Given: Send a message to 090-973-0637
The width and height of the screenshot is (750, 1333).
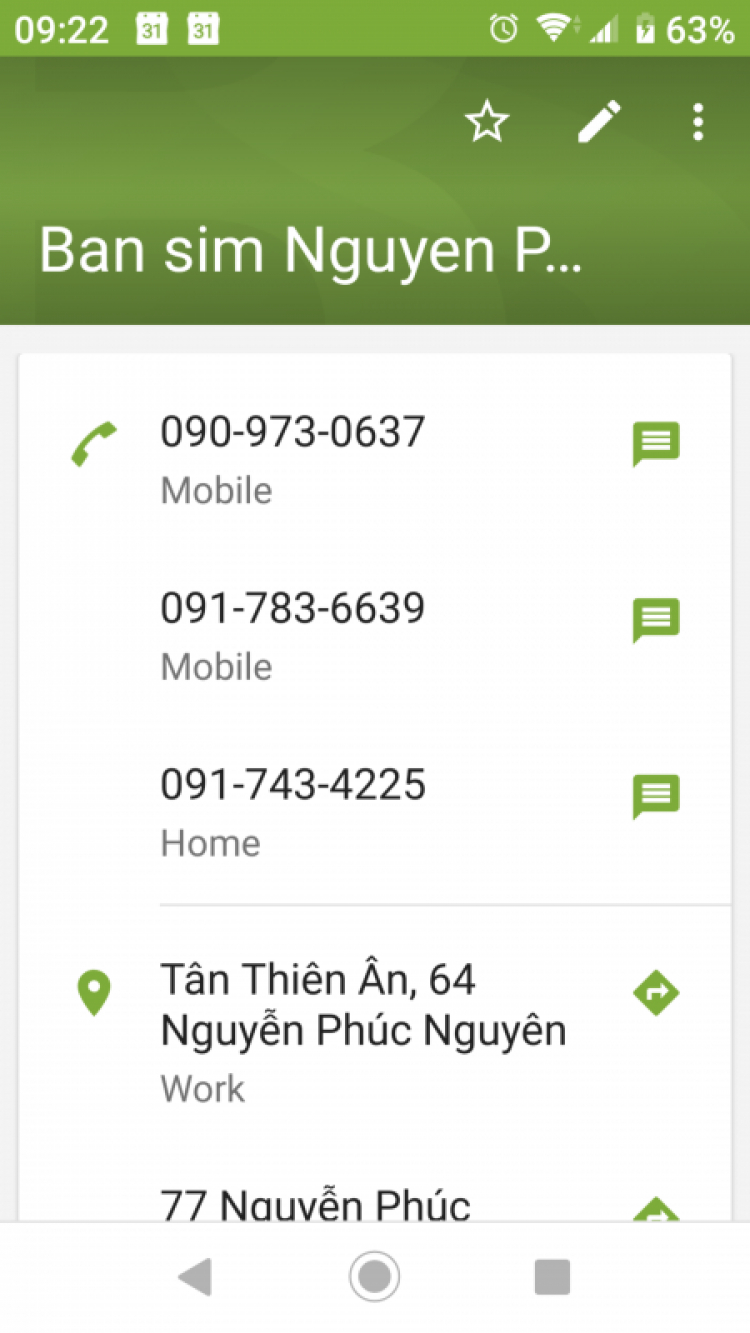Looking at the screenshot, I should (x=656, y=444).
